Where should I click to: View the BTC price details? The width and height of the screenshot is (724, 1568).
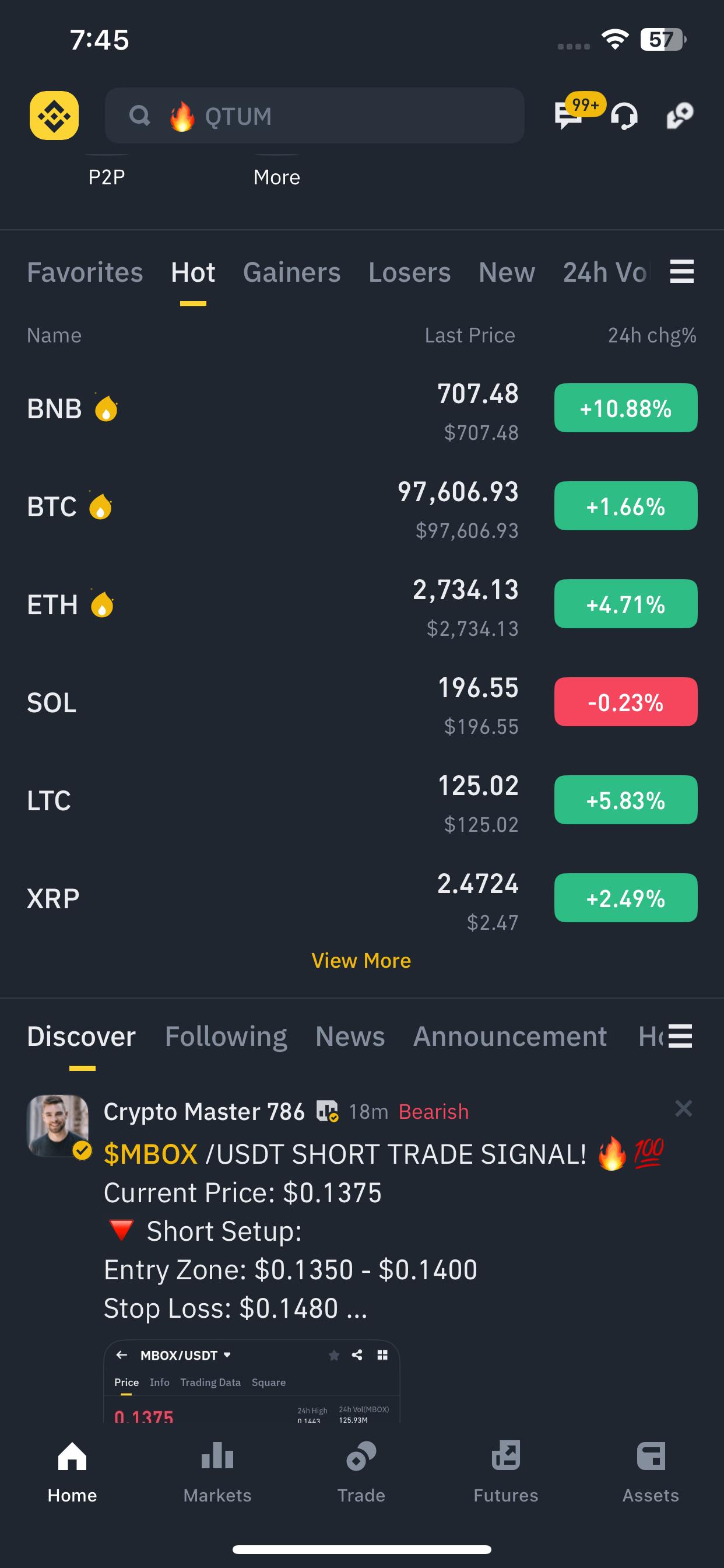(243, 506)
